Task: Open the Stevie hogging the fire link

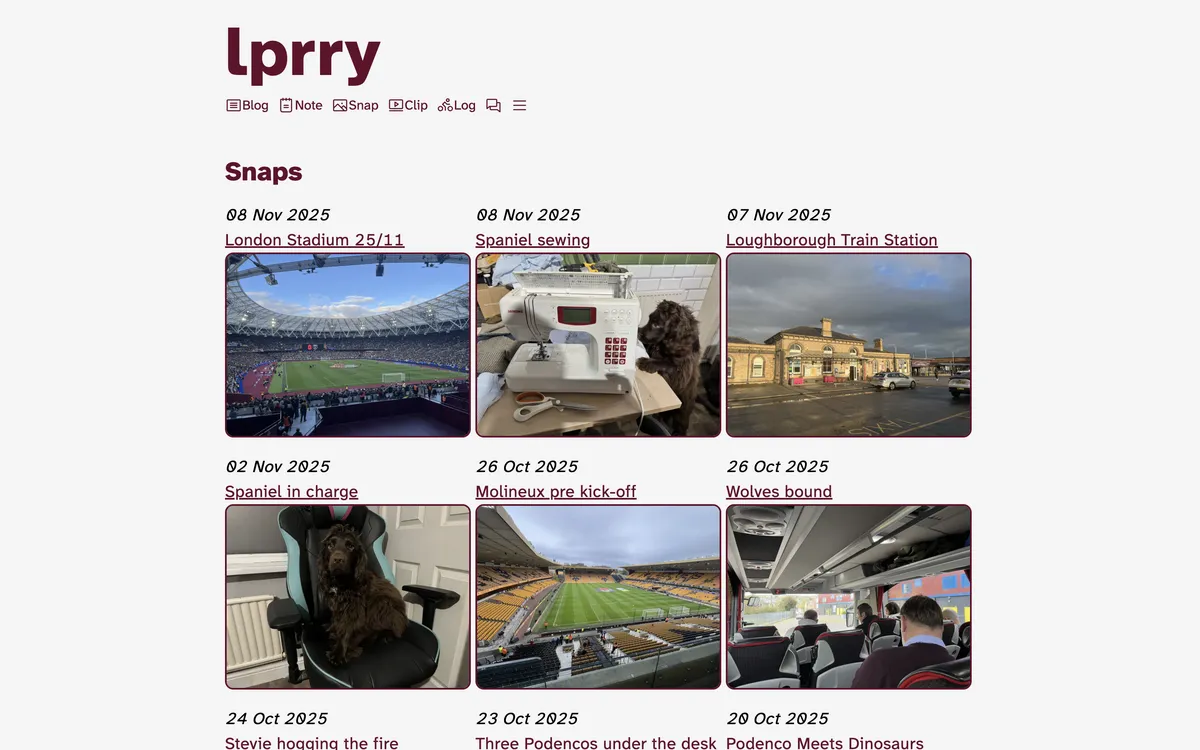Action: coord(311,743)
